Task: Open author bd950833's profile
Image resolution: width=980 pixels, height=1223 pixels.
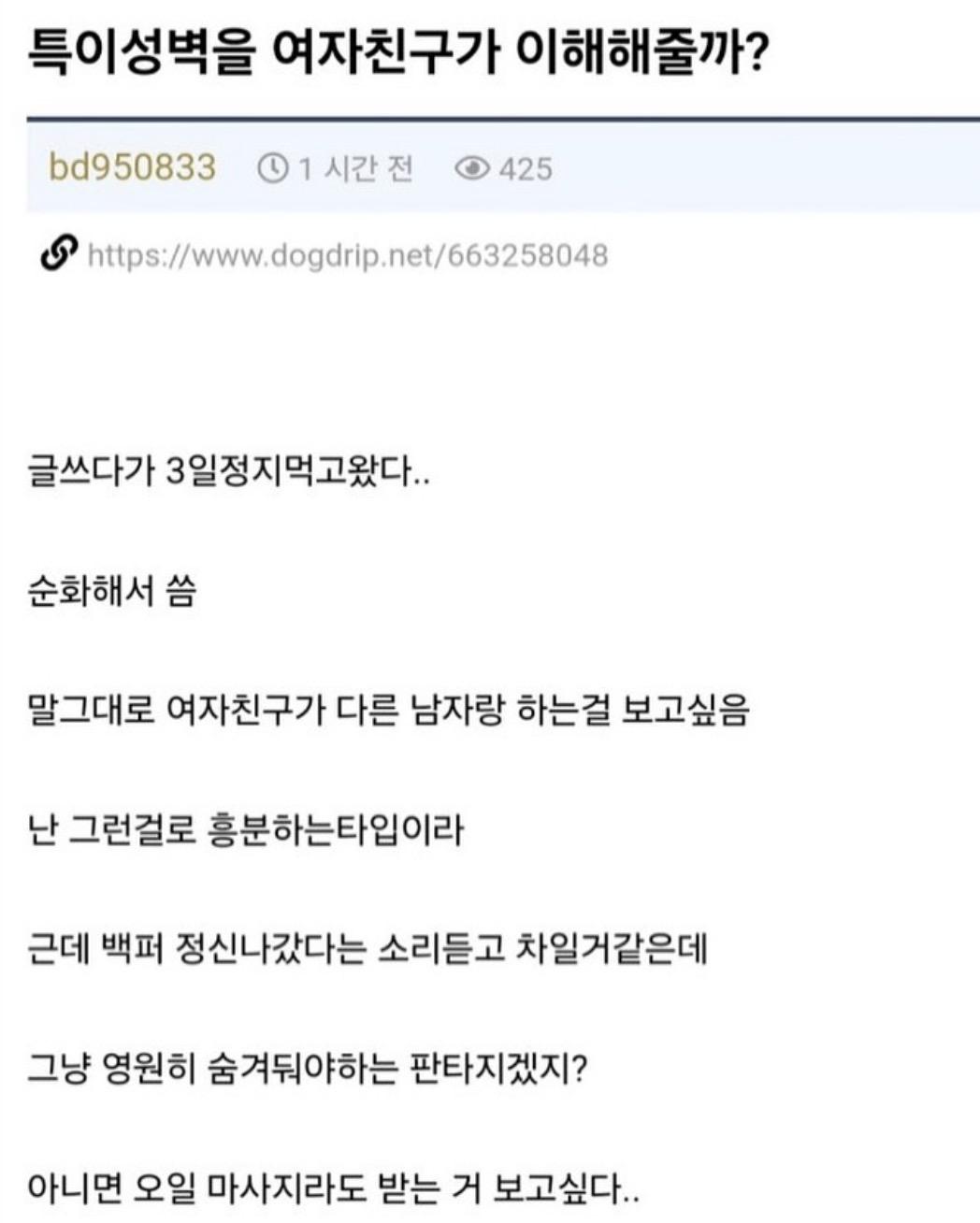Action: [132, 168]
